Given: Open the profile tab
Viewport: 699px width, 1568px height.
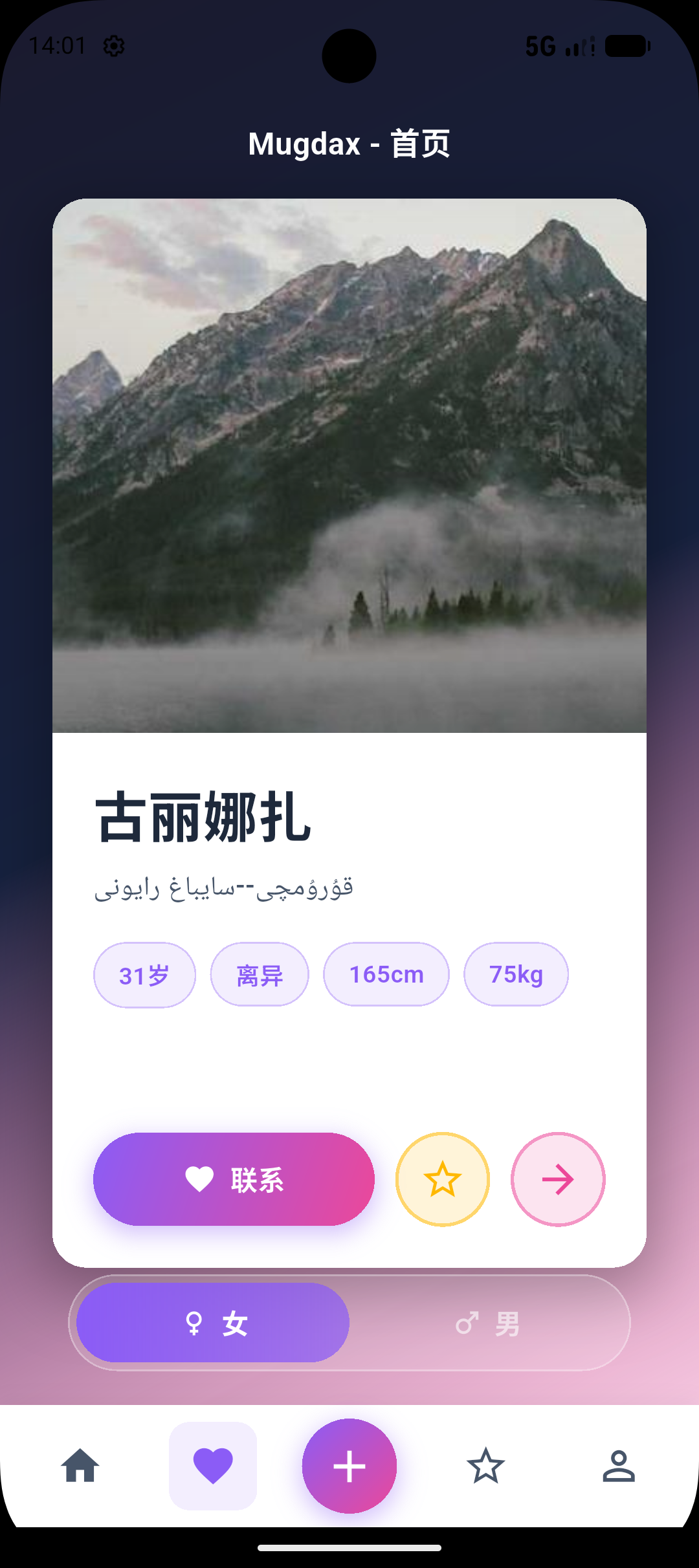Looking at the screenshot, I should coord(619,1466).
